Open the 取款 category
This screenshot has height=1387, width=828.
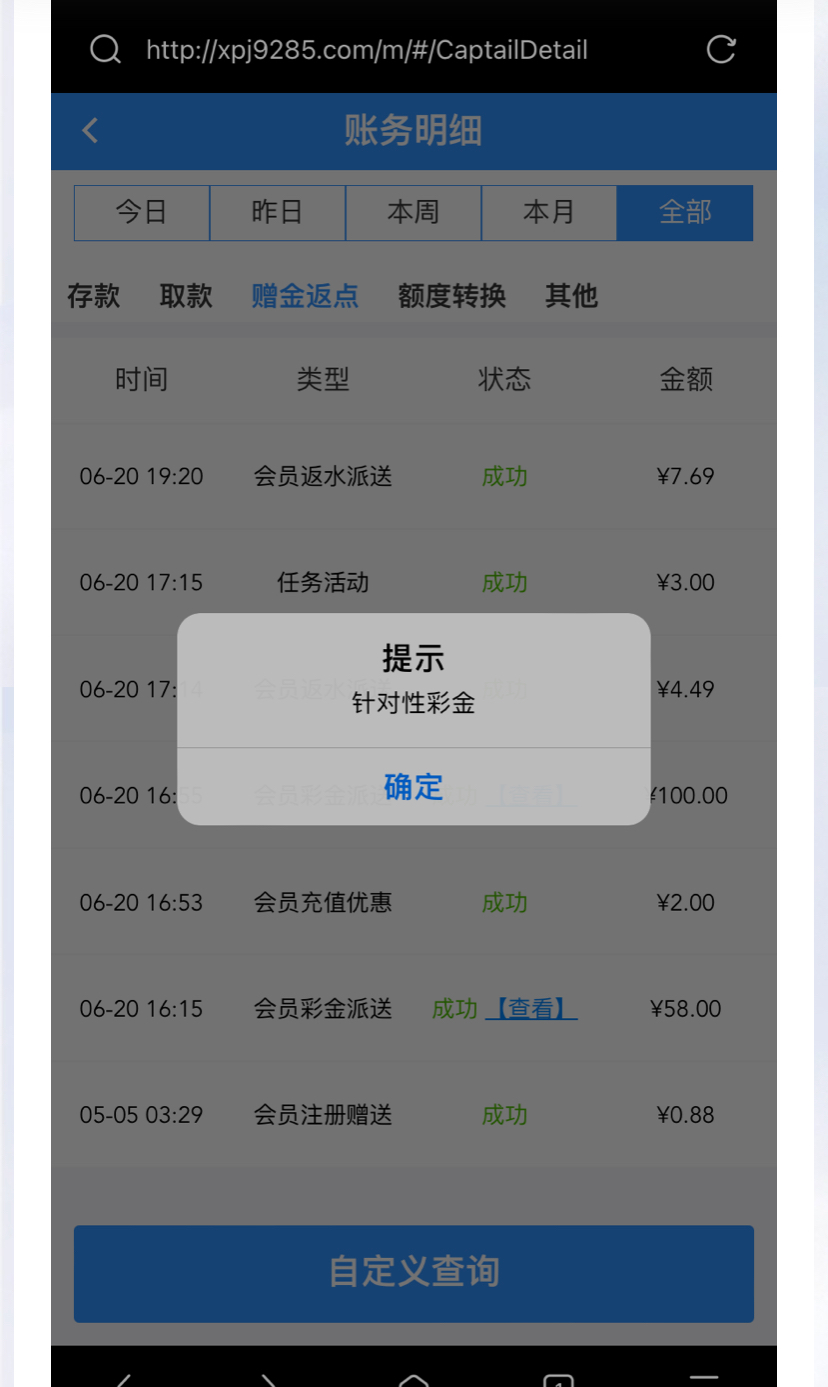coord(186,296)
